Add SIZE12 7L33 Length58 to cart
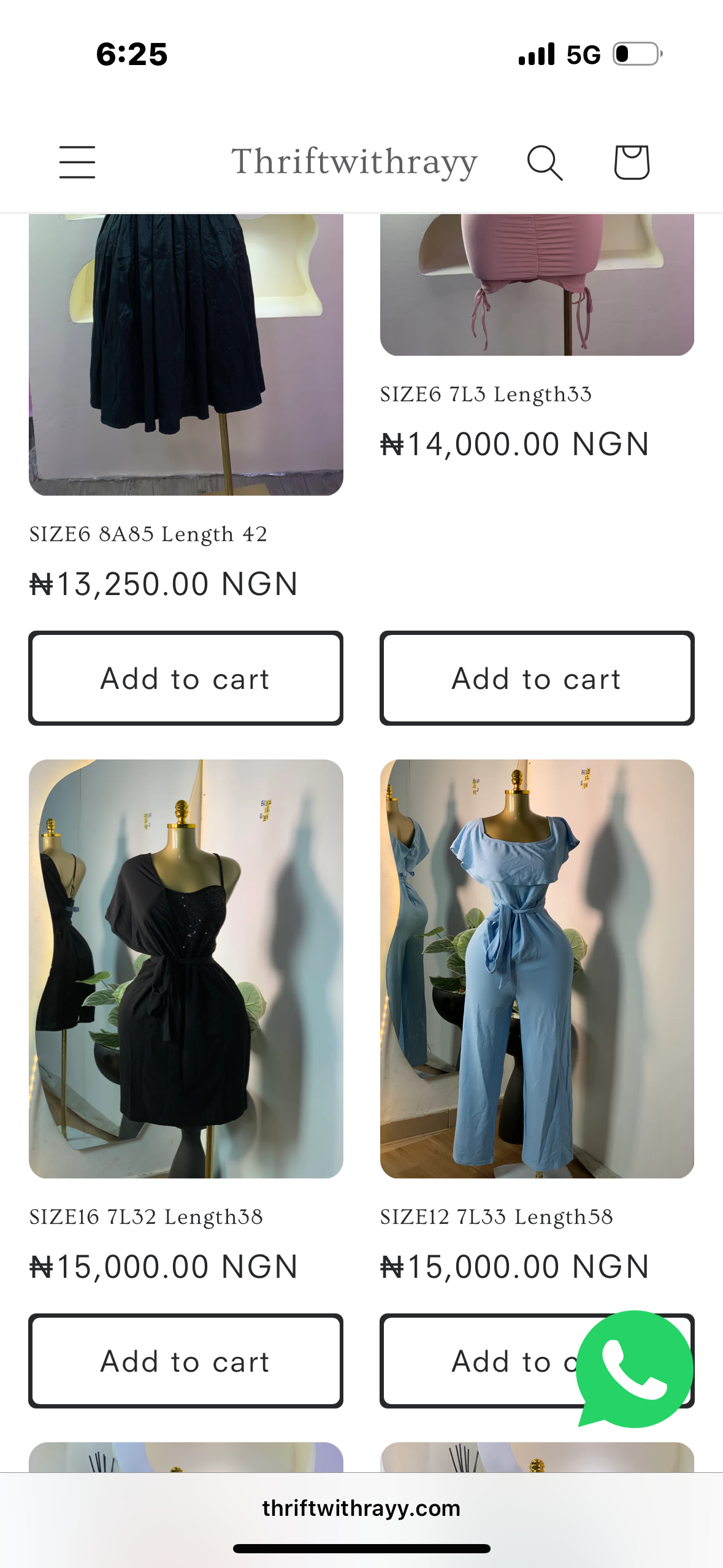Screen dimensions: 723x1568 (x=484, y=1361)
